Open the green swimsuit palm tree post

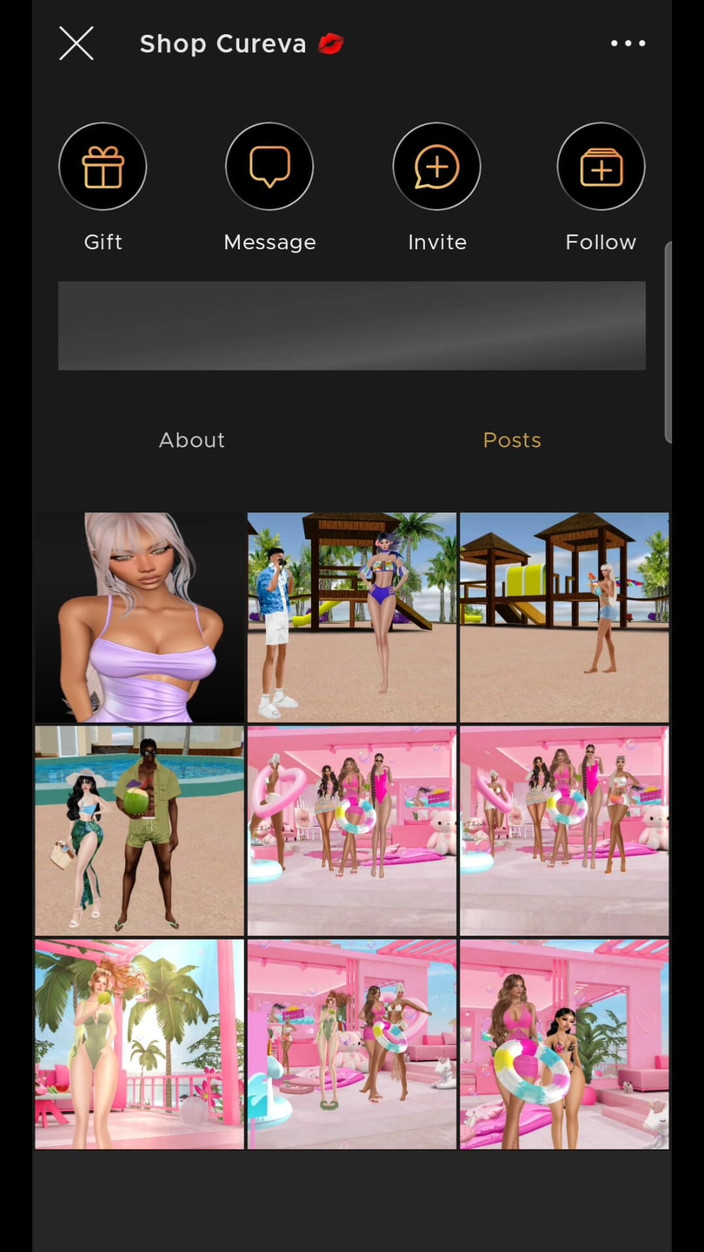140,1043
